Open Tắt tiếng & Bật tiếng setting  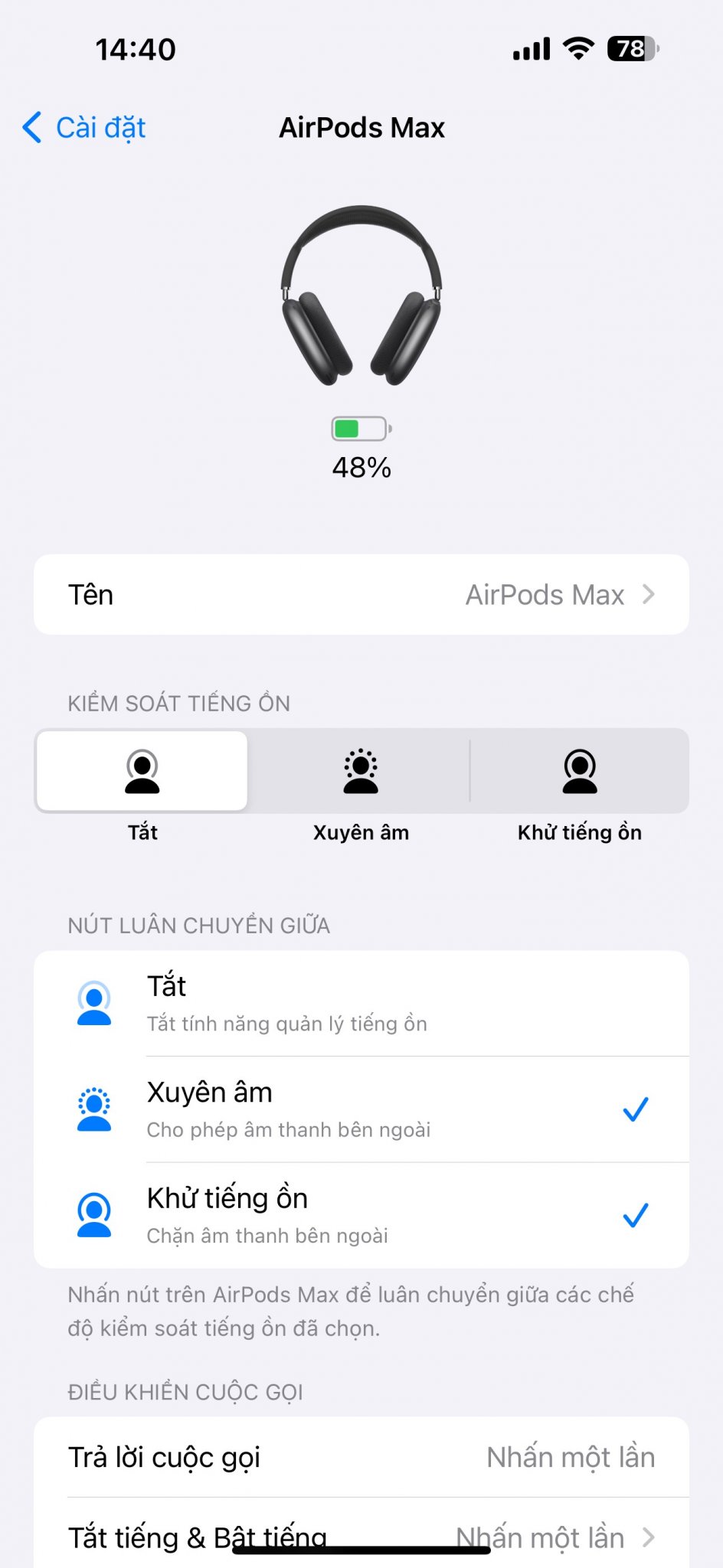pos(361,1536)
